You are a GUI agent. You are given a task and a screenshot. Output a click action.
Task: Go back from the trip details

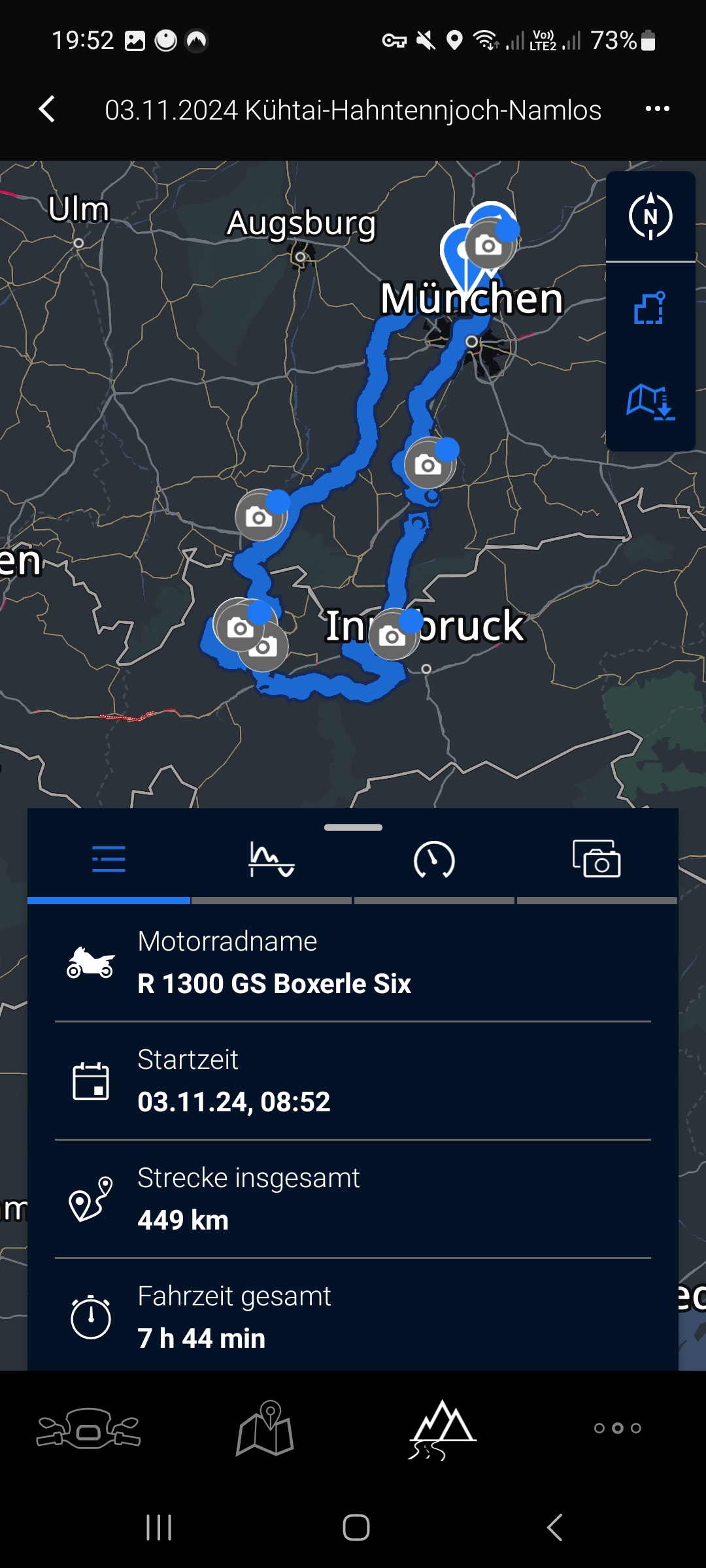point(47,109)
